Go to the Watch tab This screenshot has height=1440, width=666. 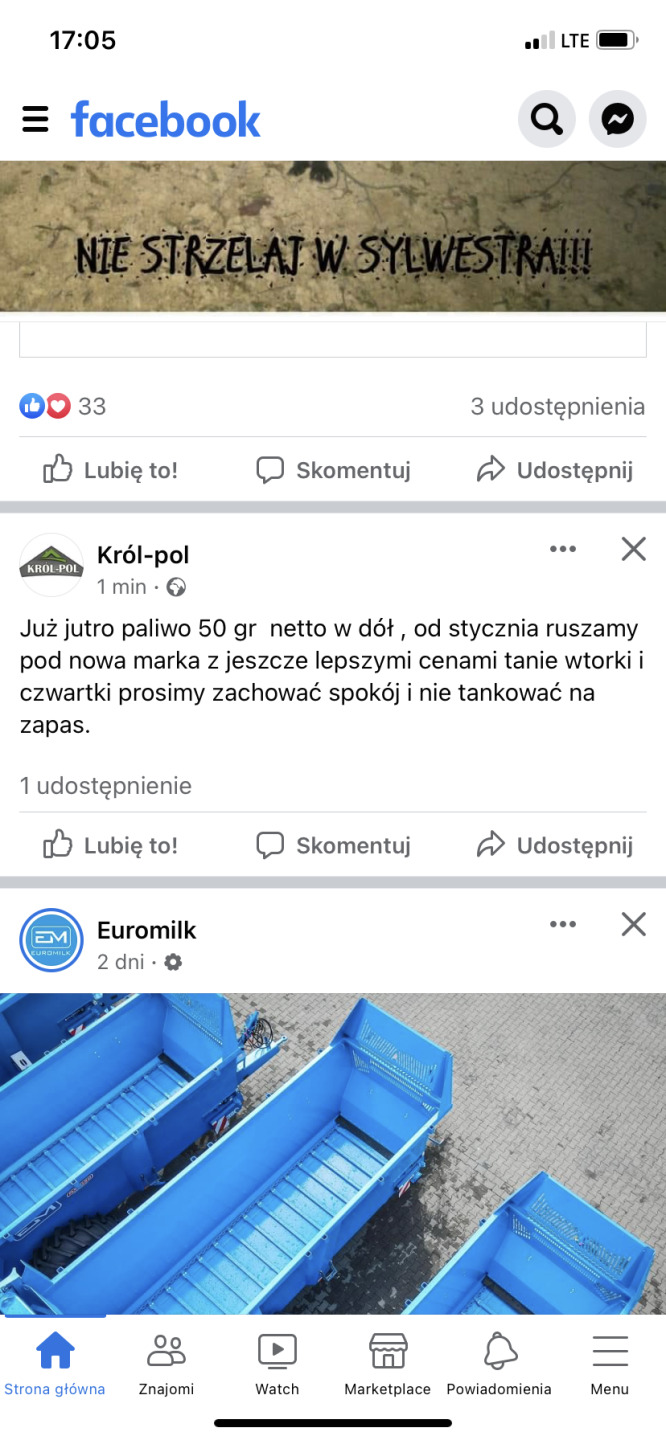[x=277, y=1364]
